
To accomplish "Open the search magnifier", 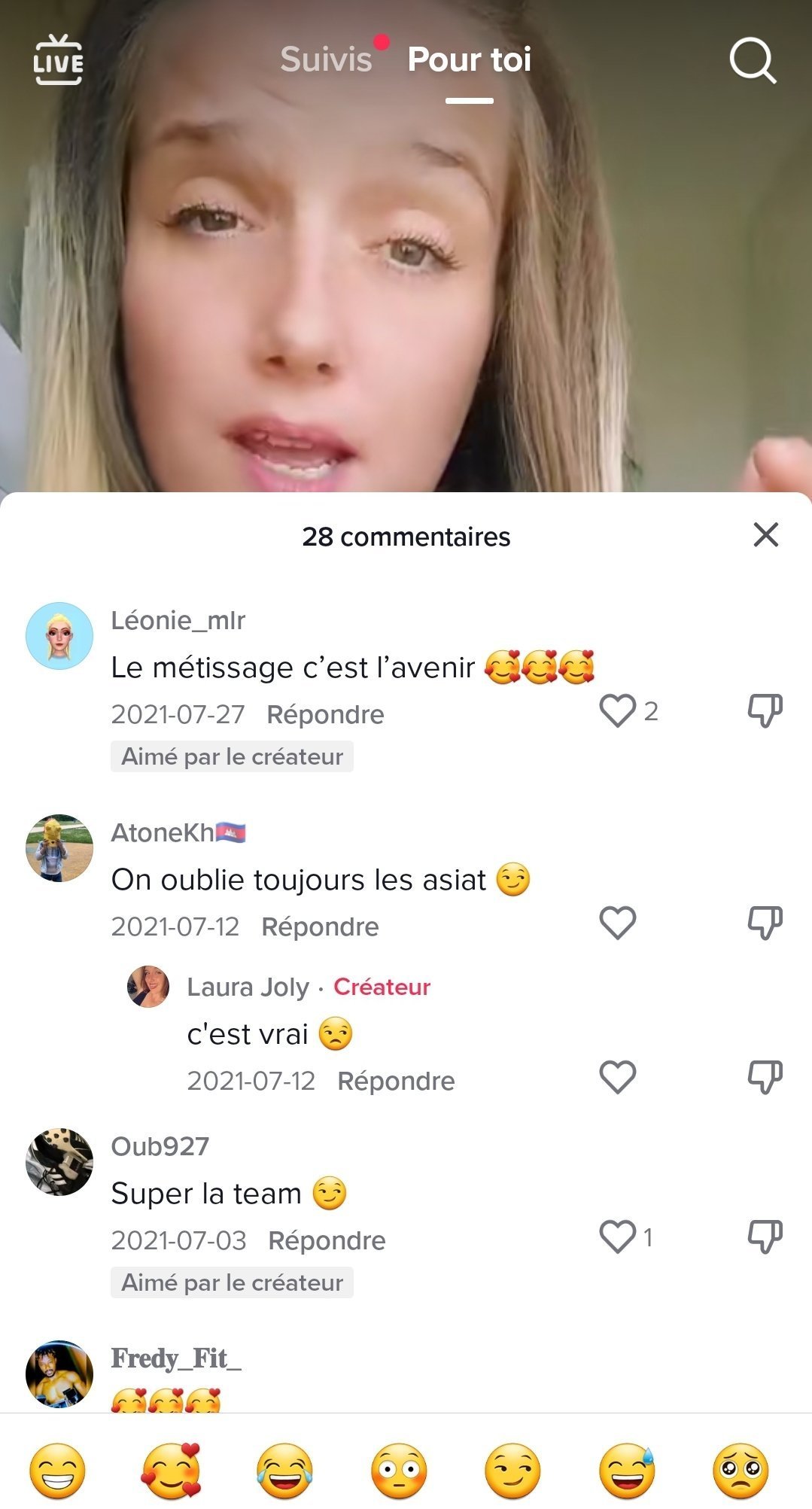I will coord(753,61).
